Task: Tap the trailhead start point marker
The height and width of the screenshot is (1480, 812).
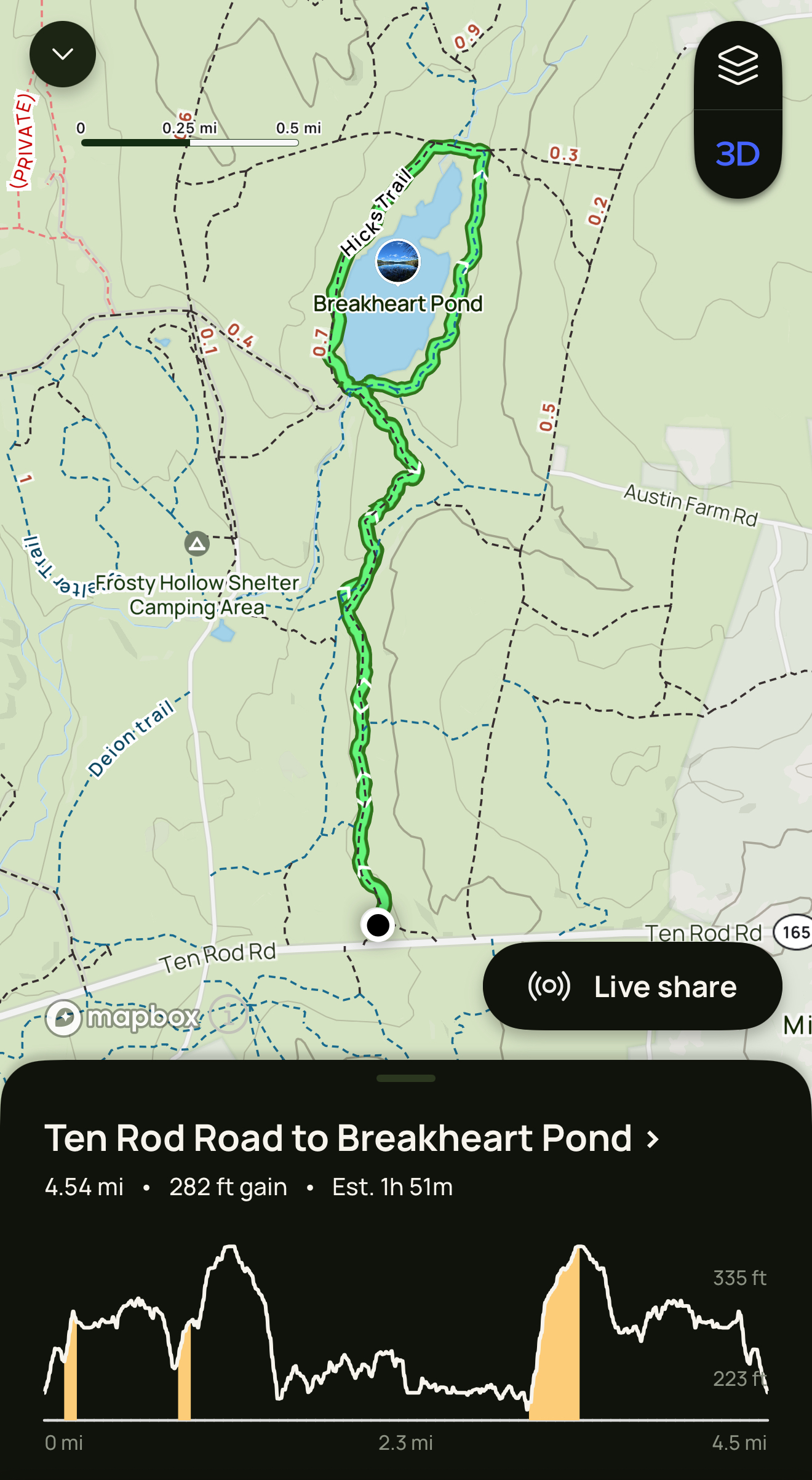Action: 378,924
